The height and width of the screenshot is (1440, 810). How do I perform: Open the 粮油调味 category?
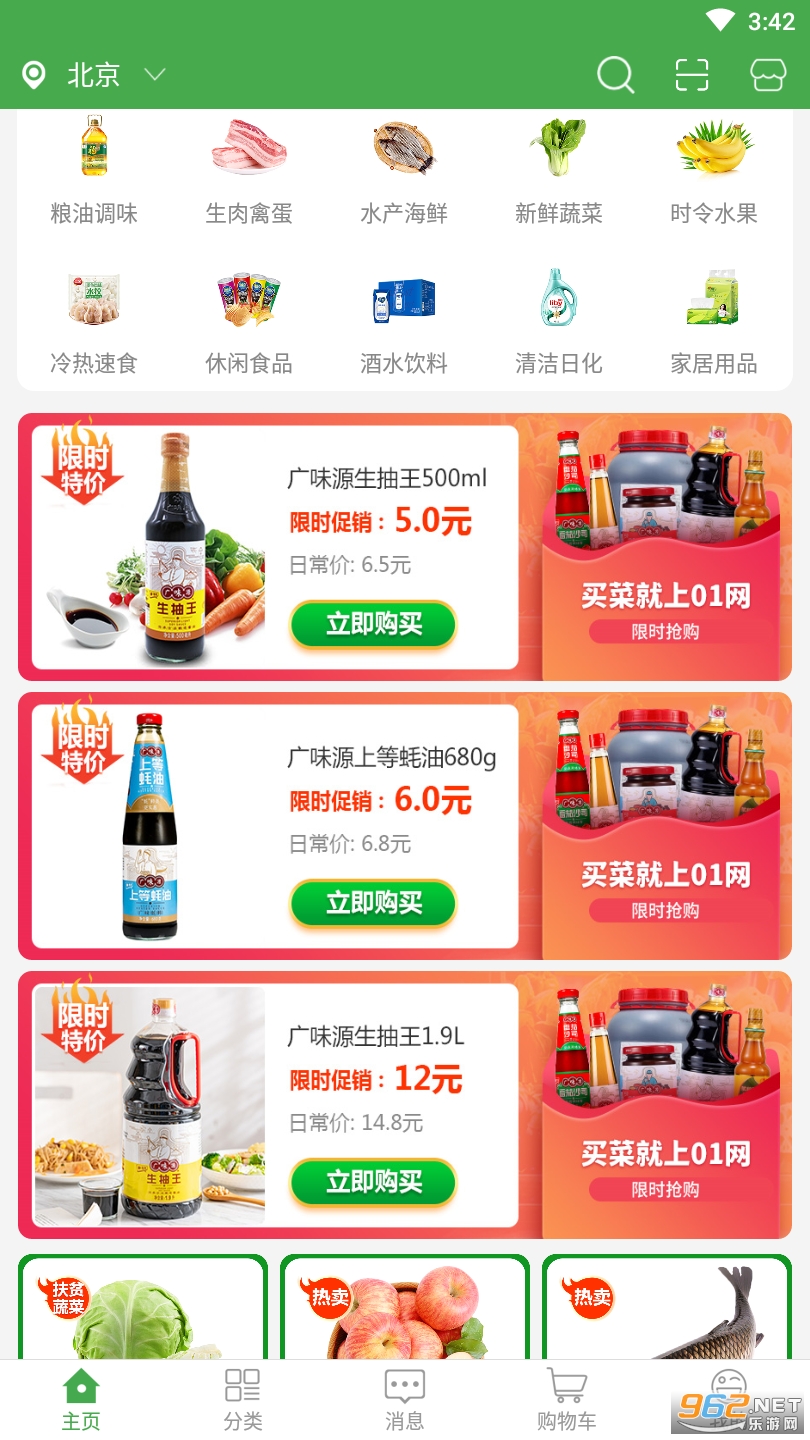coord(94,170)
